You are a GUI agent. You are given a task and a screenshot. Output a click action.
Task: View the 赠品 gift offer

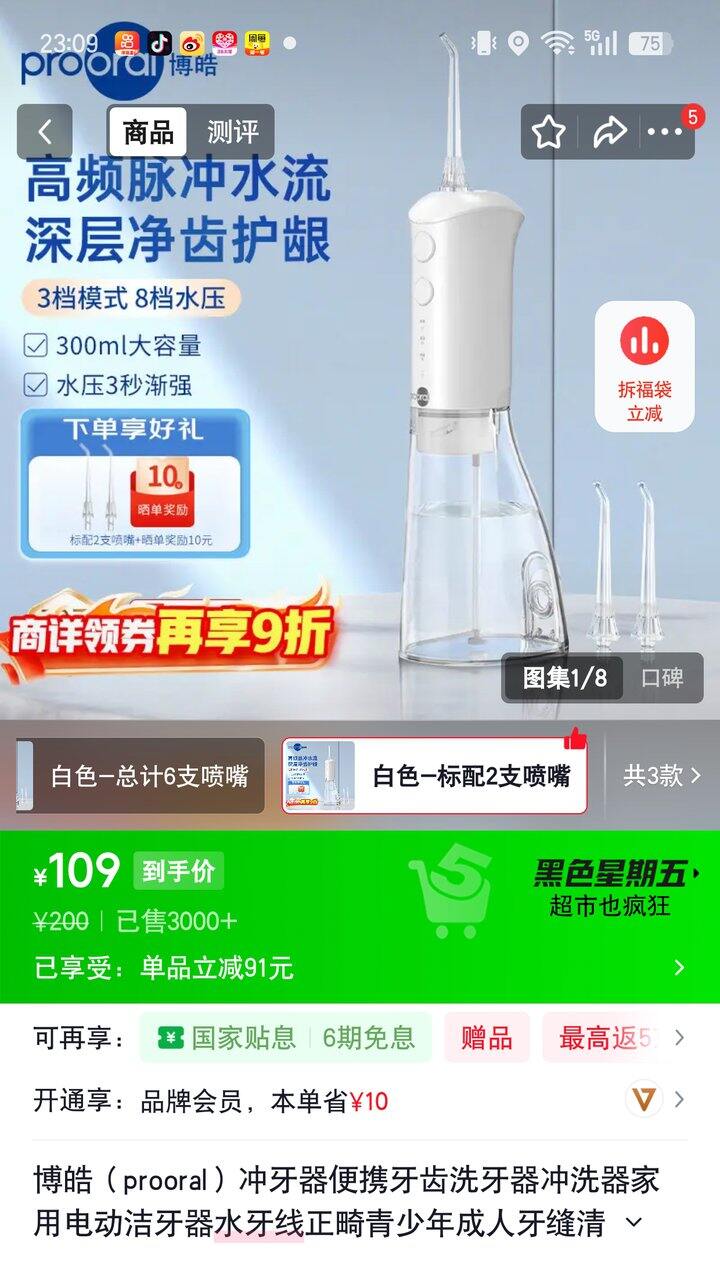point(486,1038)
